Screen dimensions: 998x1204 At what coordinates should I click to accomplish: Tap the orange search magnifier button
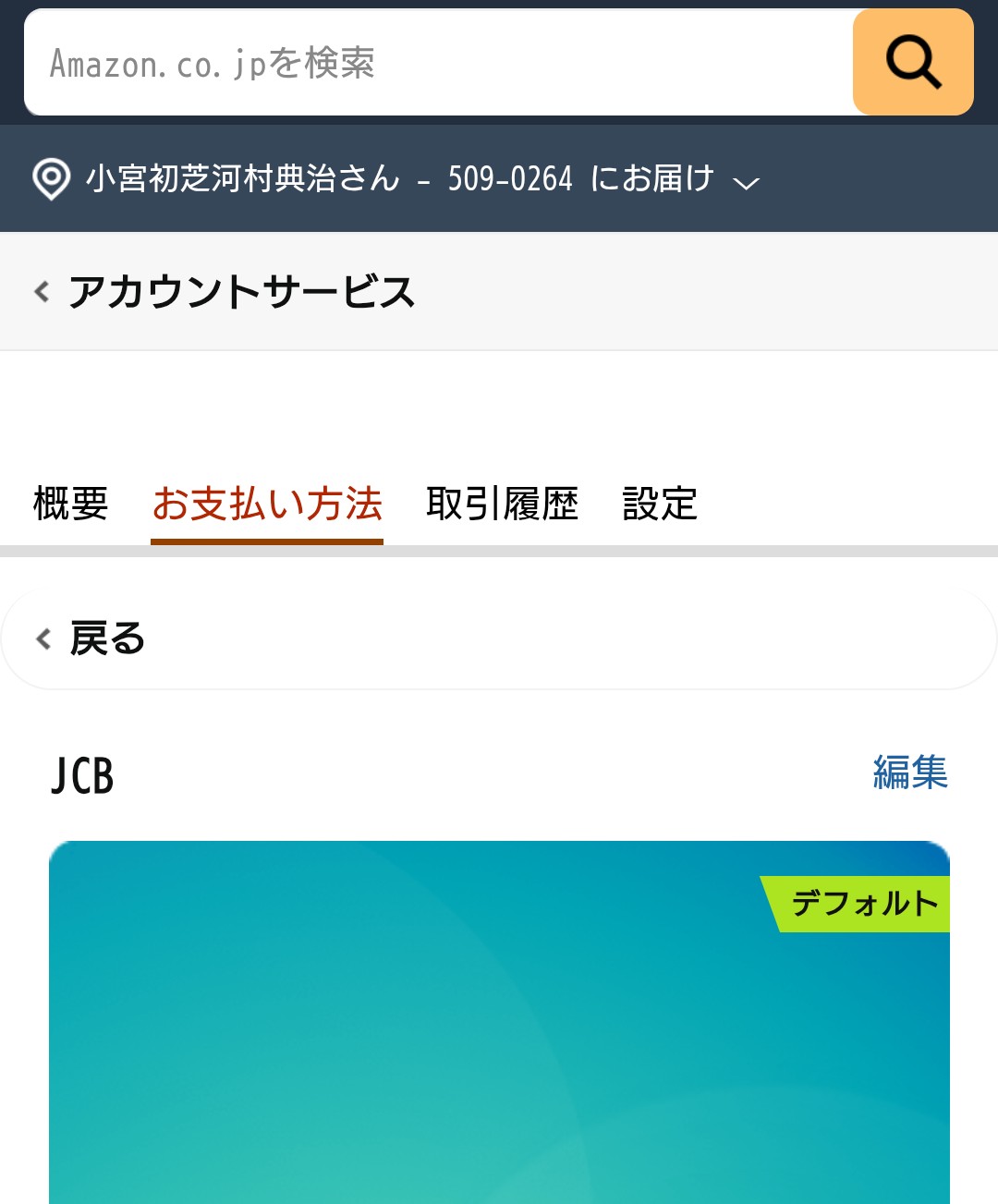click(912, 63)
